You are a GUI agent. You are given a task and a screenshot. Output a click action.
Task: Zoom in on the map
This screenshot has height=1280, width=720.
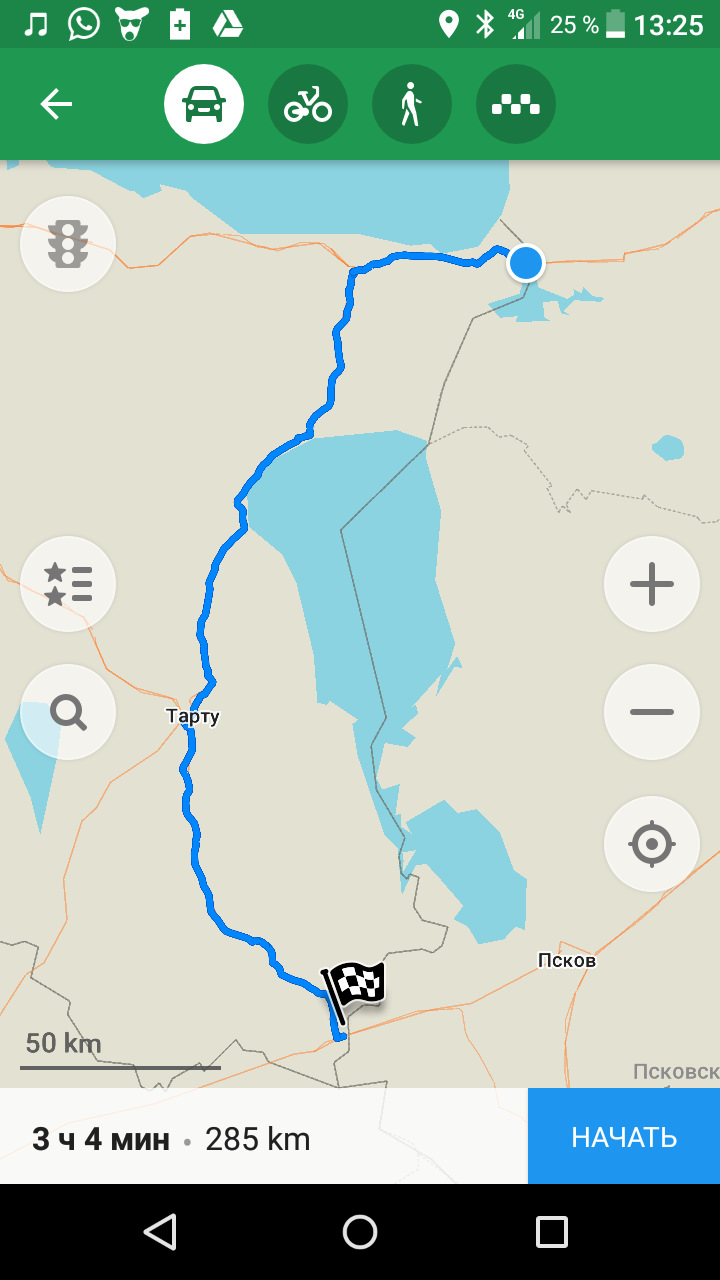[x=651, y=584]
